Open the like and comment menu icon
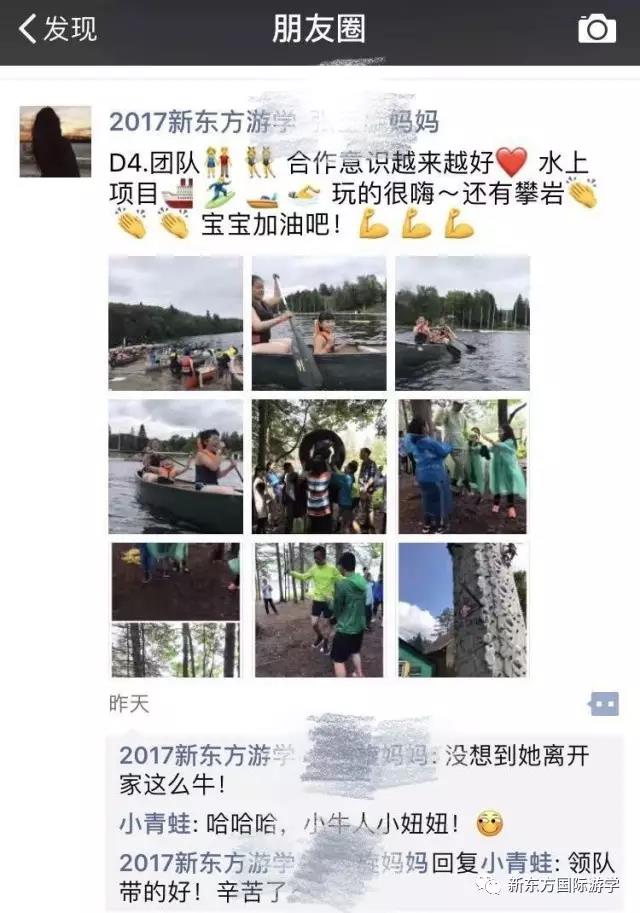The width and height of the screenshot is (640, 913). point(603,704)
